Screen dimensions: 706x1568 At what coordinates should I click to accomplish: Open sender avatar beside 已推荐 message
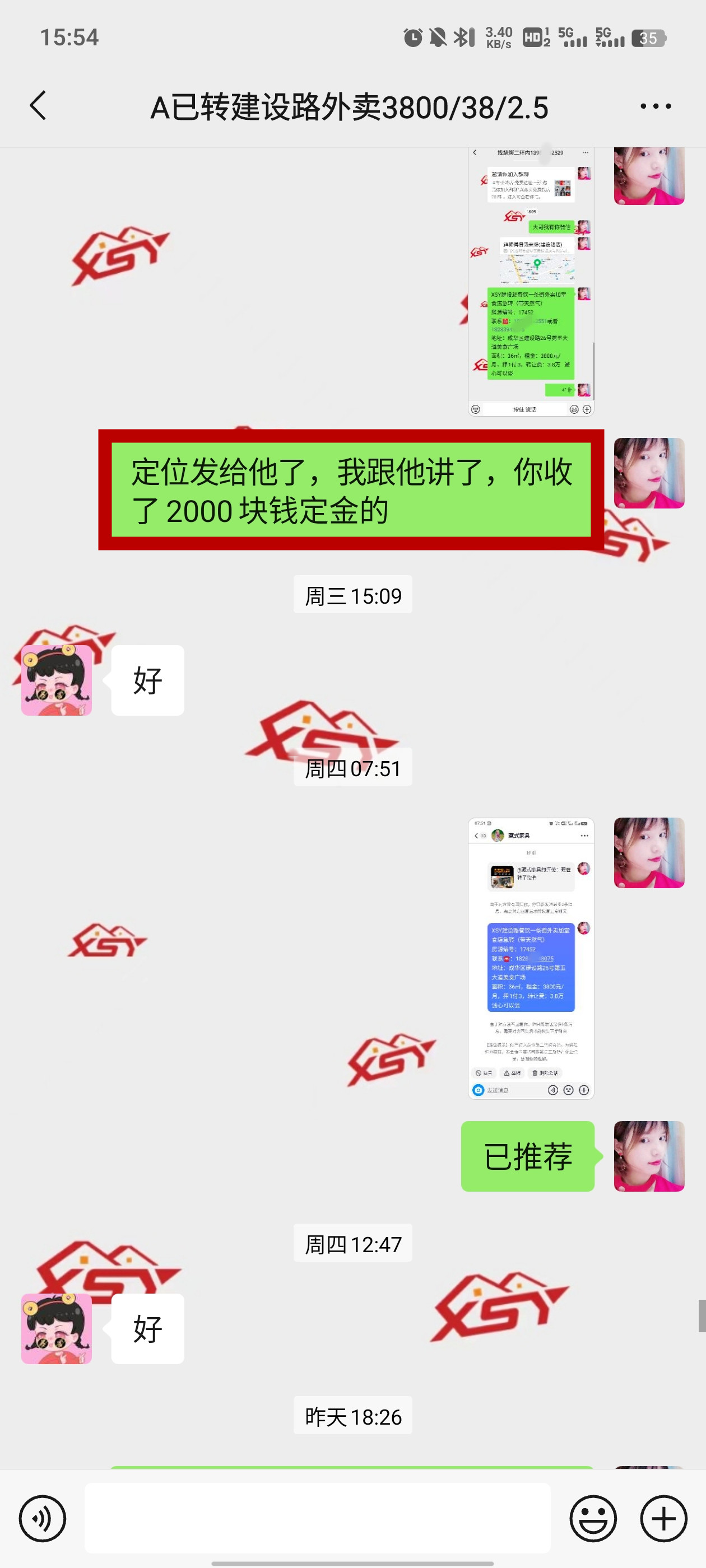tap(649, 1156)
